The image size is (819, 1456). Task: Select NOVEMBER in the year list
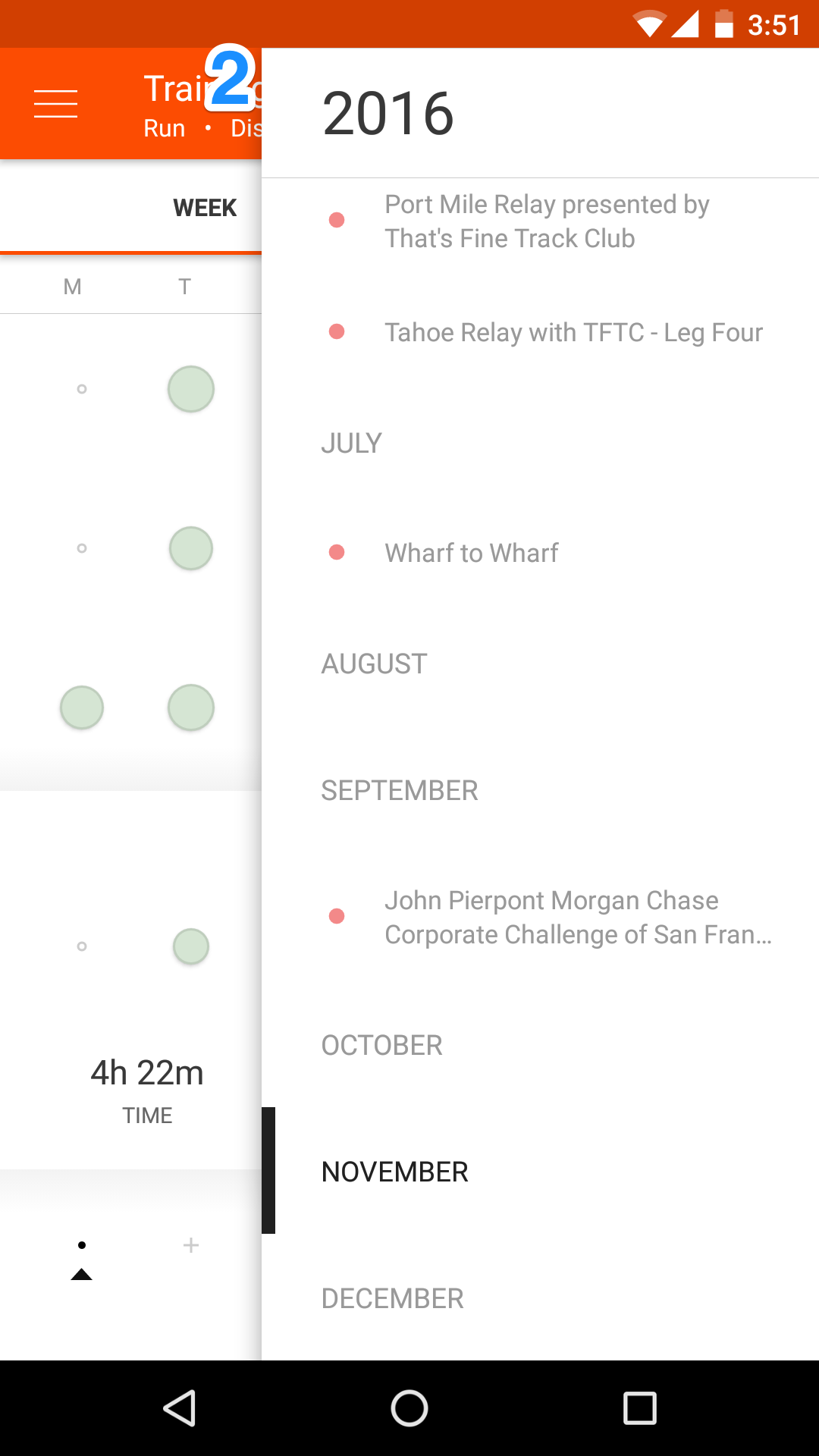tap(394, 1172)
